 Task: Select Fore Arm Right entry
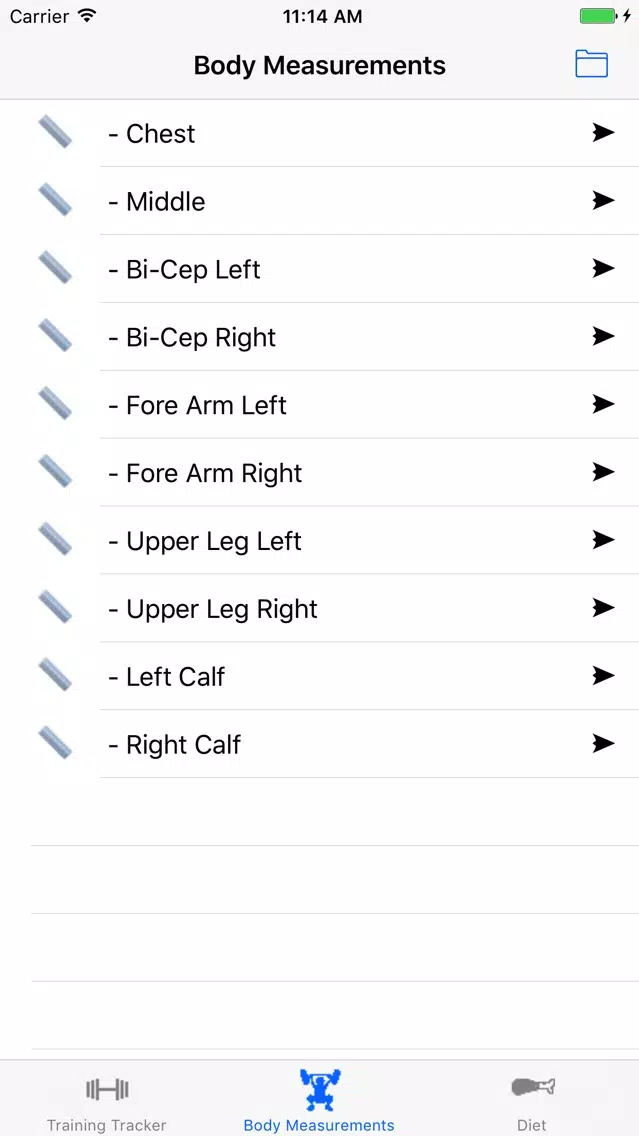(x=320, y=473)
